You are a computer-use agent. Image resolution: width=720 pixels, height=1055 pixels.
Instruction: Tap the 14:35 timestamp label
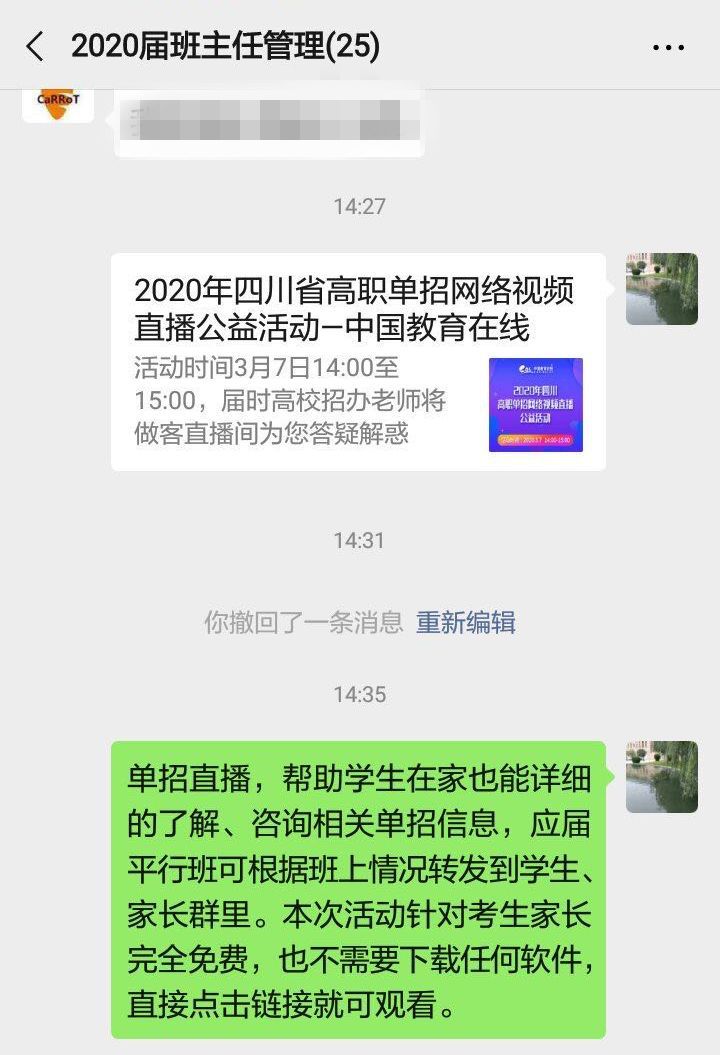click(359, 691)
